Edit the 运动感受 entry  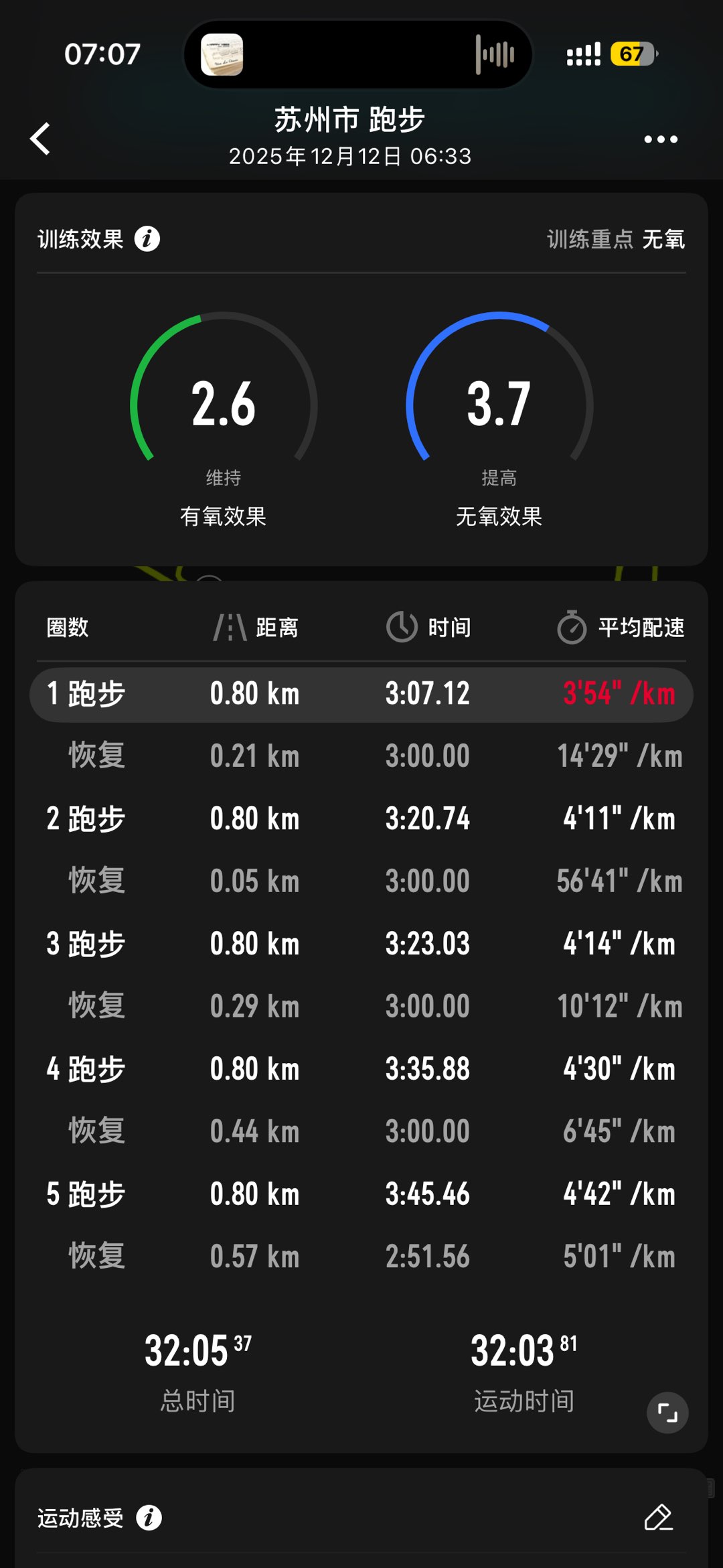point(658,1517)
